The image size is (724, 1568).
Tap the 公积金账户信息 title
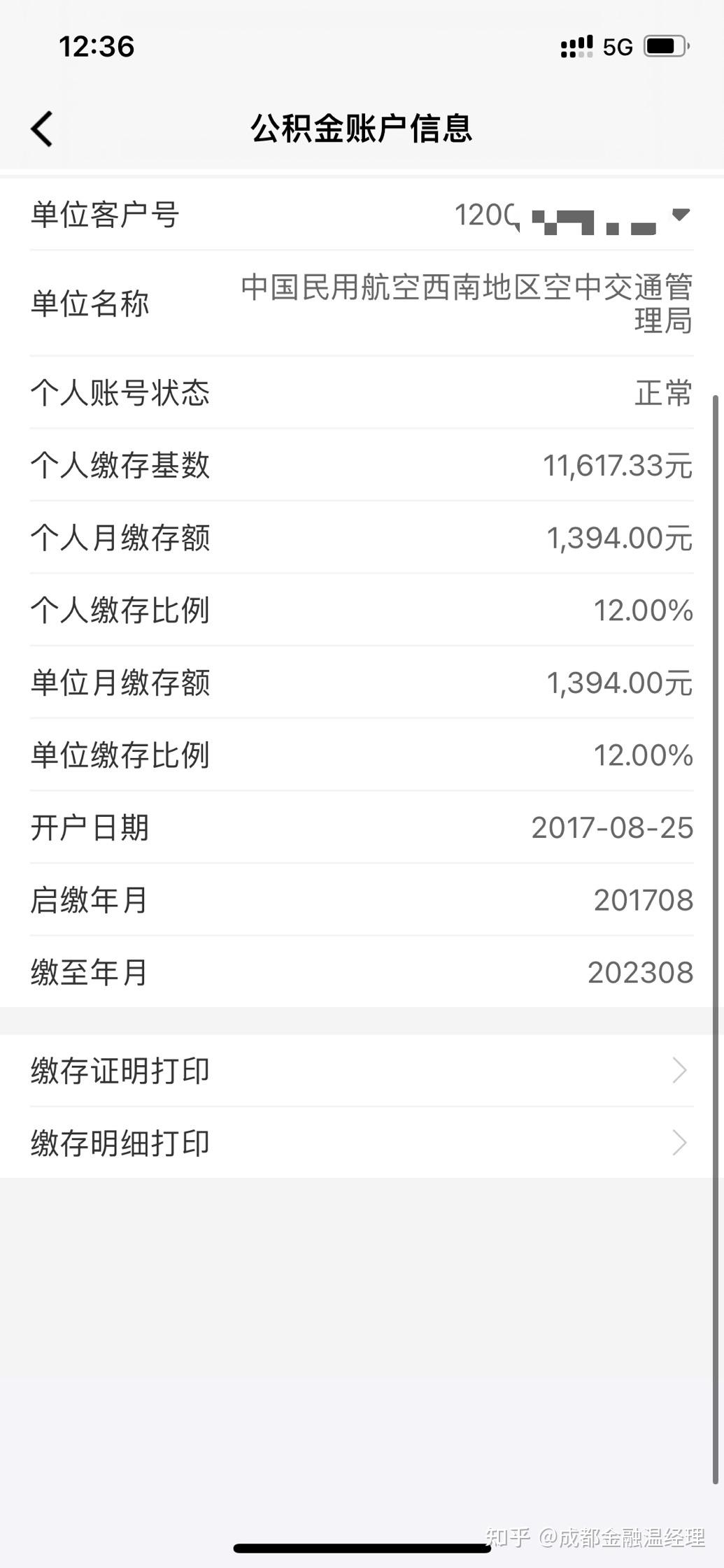[x=362, y=129]
